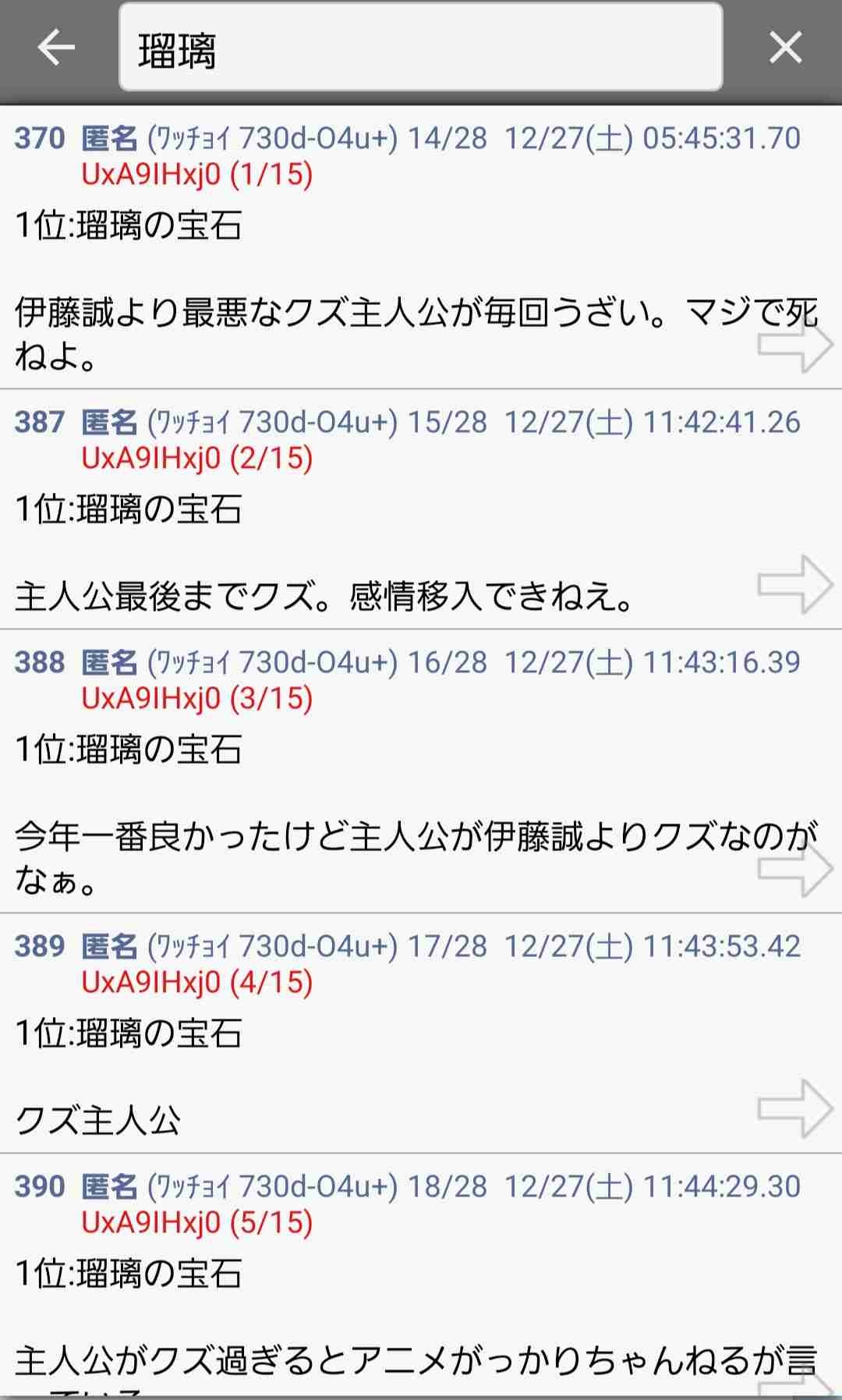This screenshot has width=842, height=1400.
Task: Tap the arrow on post 389
Action: pyautogui.click(x=794, y=1108)
